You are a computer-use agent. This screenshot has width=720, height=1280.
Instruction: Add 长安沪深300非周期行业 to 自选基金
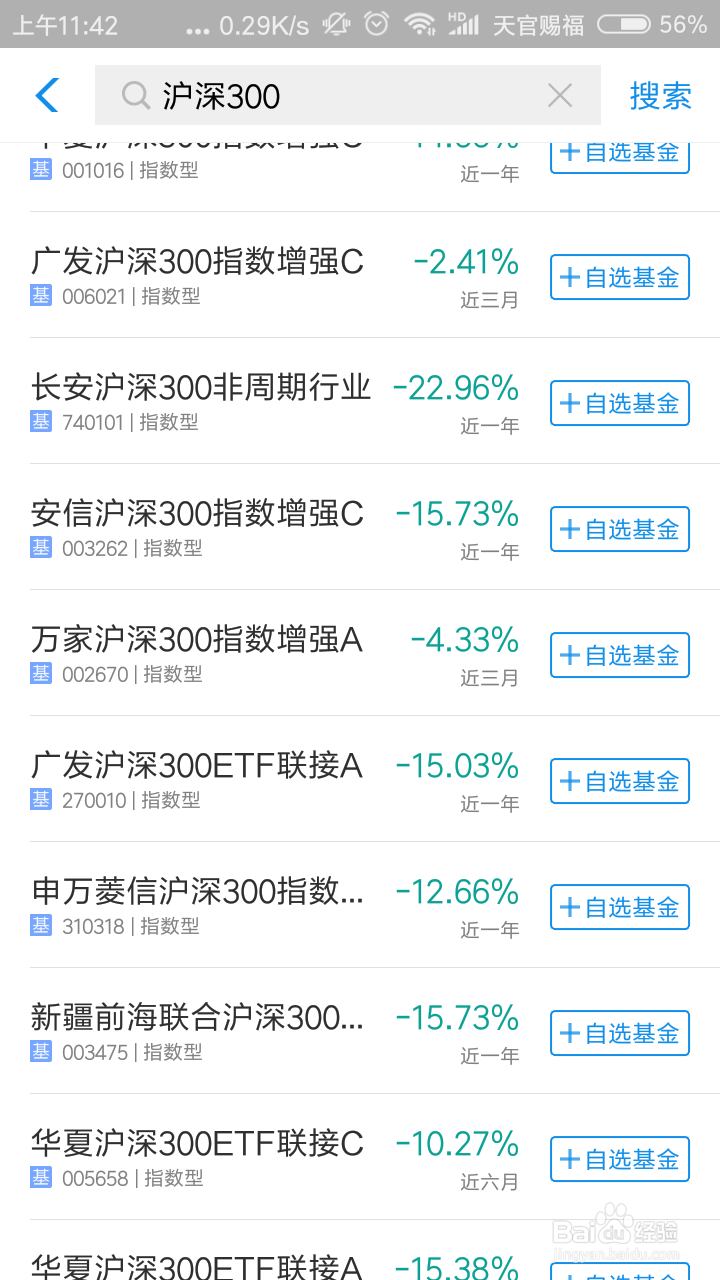pyautogui.click(x=620, y=403)
